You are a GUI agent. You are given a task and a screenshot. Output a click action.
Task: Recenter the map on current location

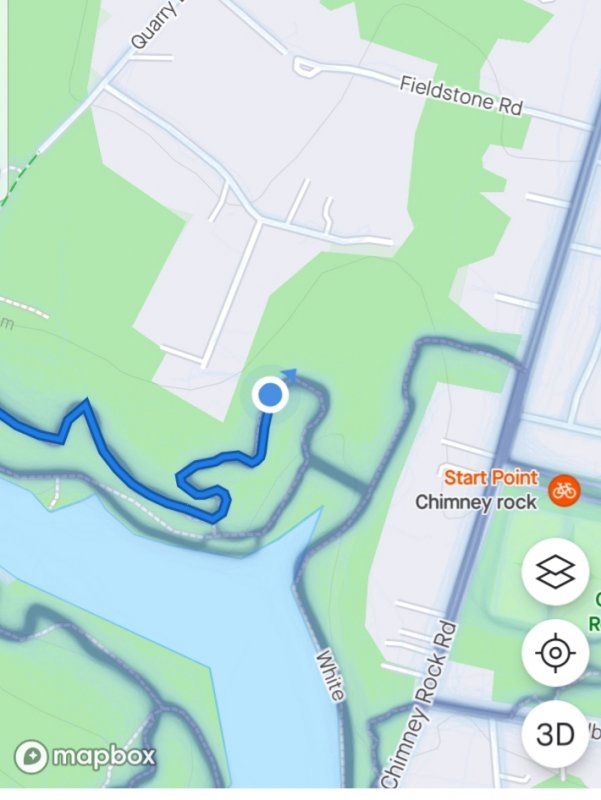pos(554,653)
